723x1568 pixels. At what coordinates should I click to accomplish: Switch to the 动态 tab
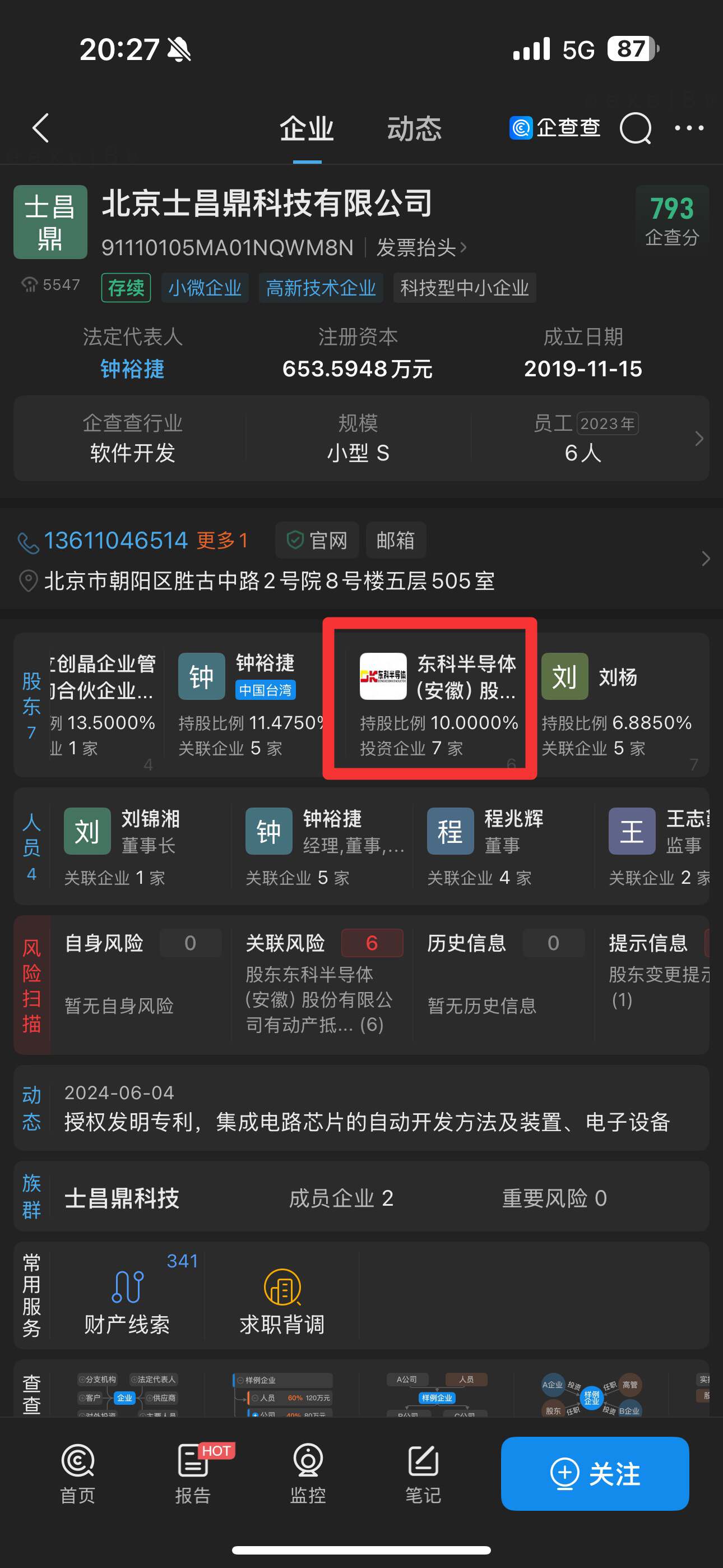pyautogui.click(x=414, y=128)
